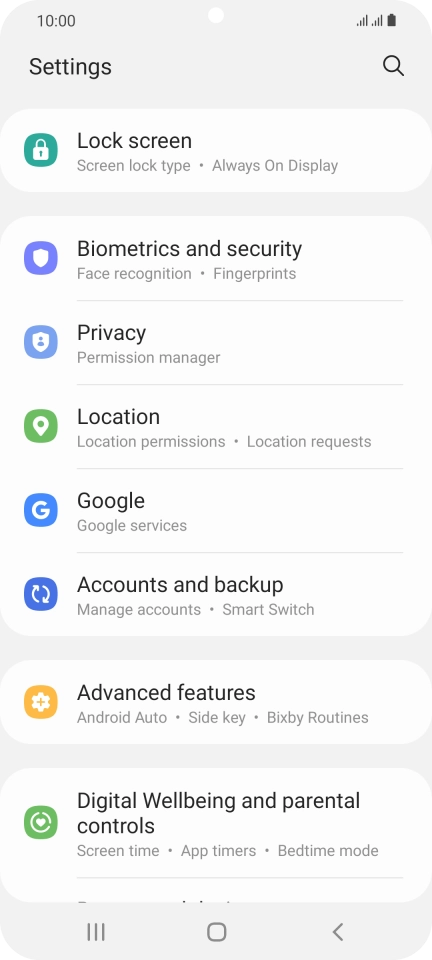
Task: Open Digital Wellbeing and parental controls
Action: (x=216, y=823)
